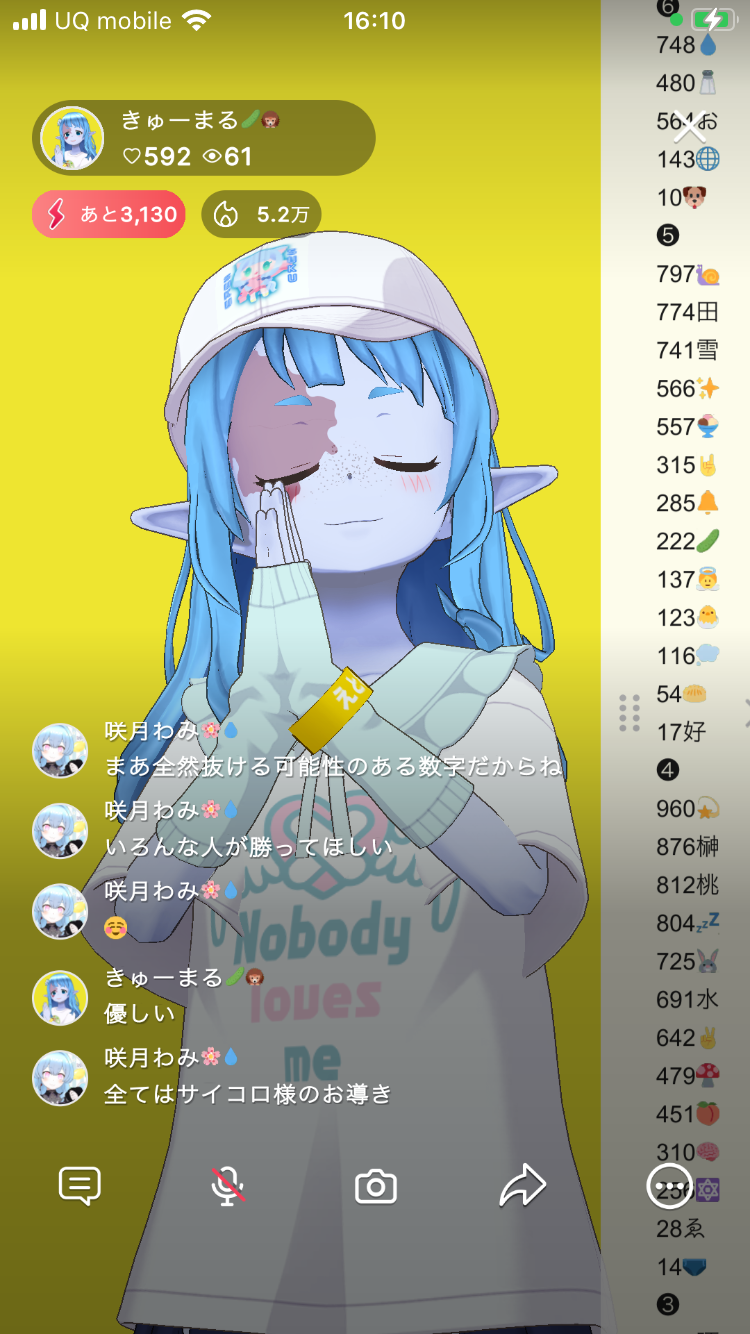This screenshot has height=1334, width=750.
Task: Open the more options menu
Action: [669, 1187]
